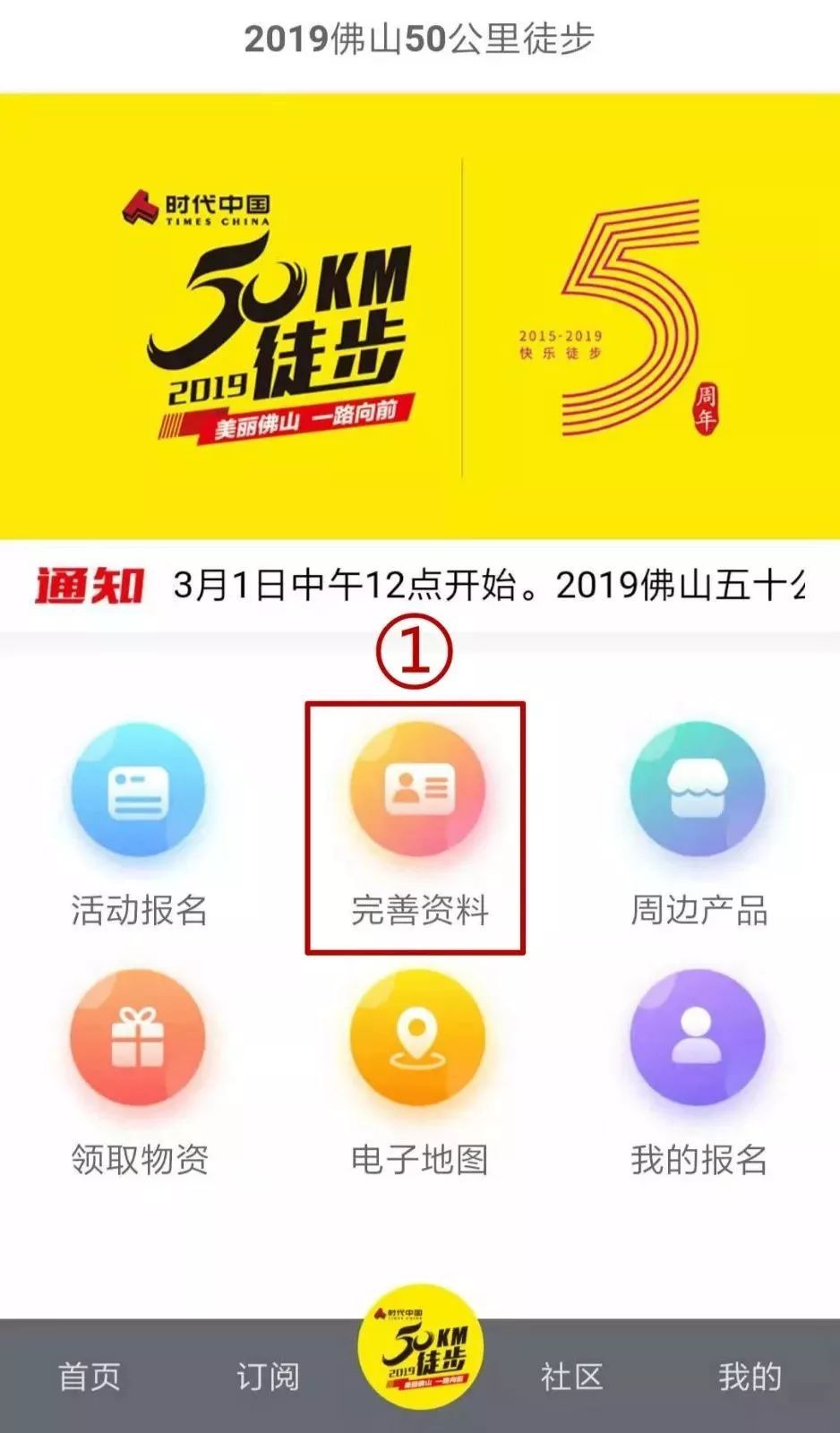
Task: Switch to the 社区 tab
Action: [x=571, y=1377]
